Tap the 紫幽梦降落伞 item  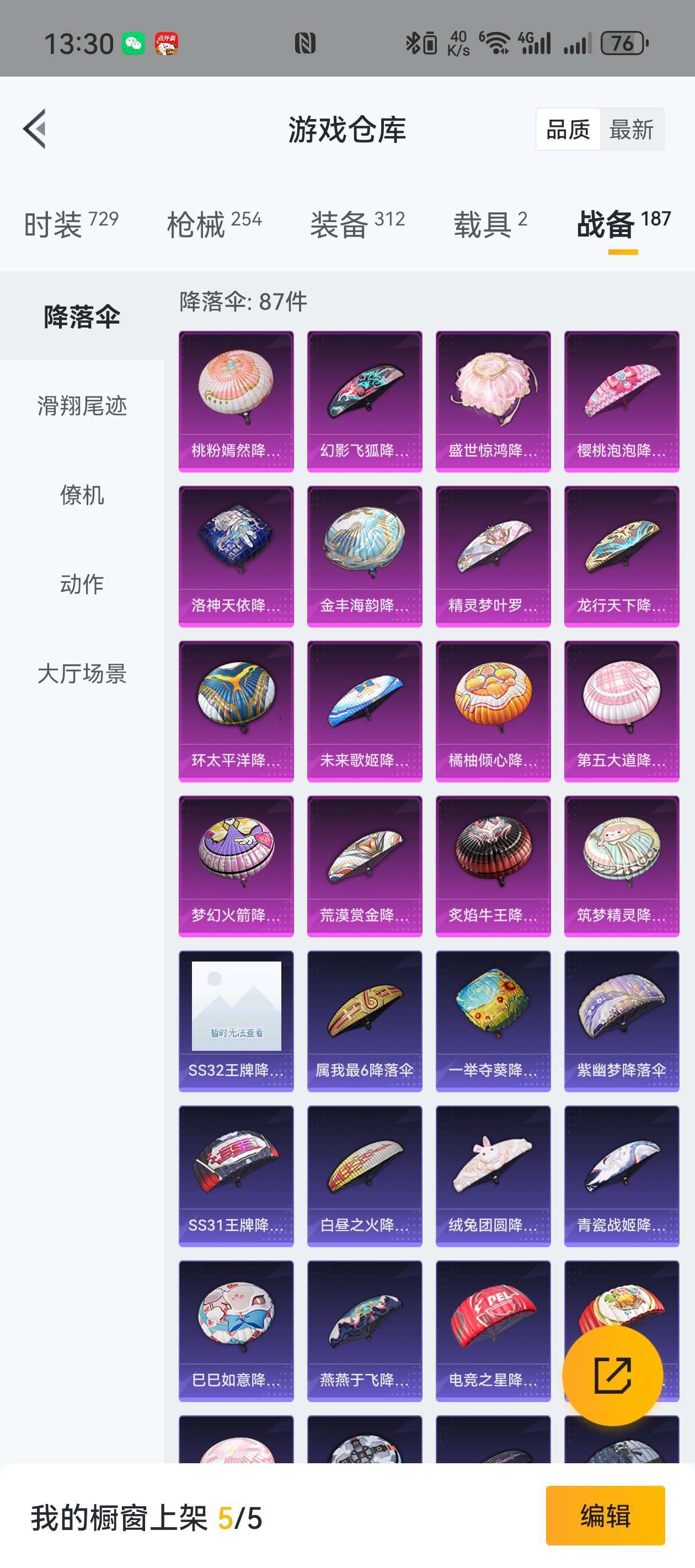(621, 1021)
